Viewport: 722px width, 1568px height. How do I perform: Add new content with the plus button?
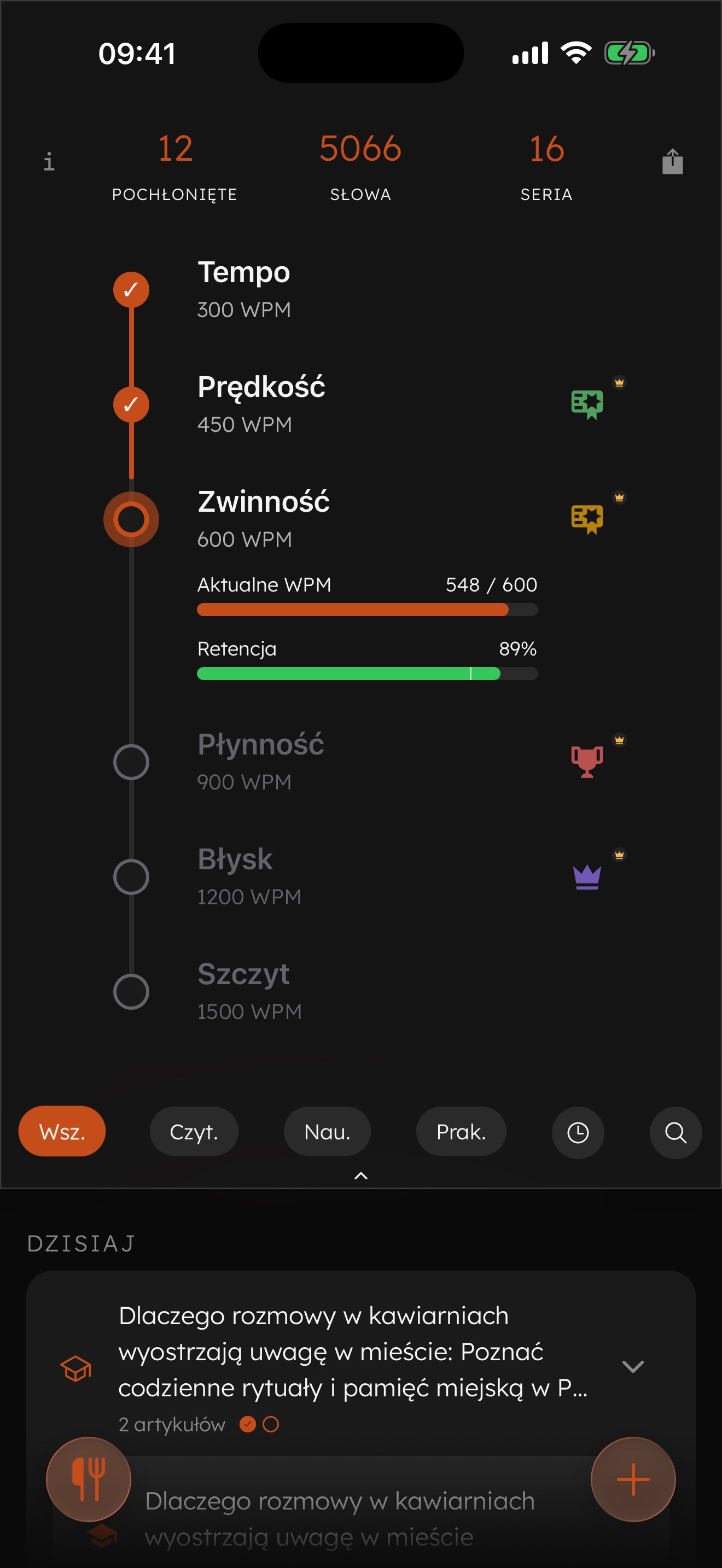632,1478
